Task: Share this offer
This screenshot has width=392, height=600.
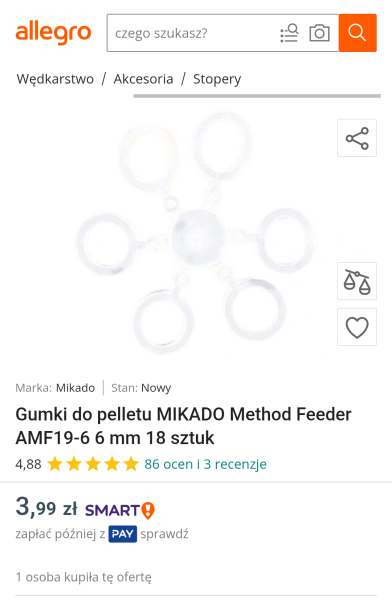Action: click(357, 138)
